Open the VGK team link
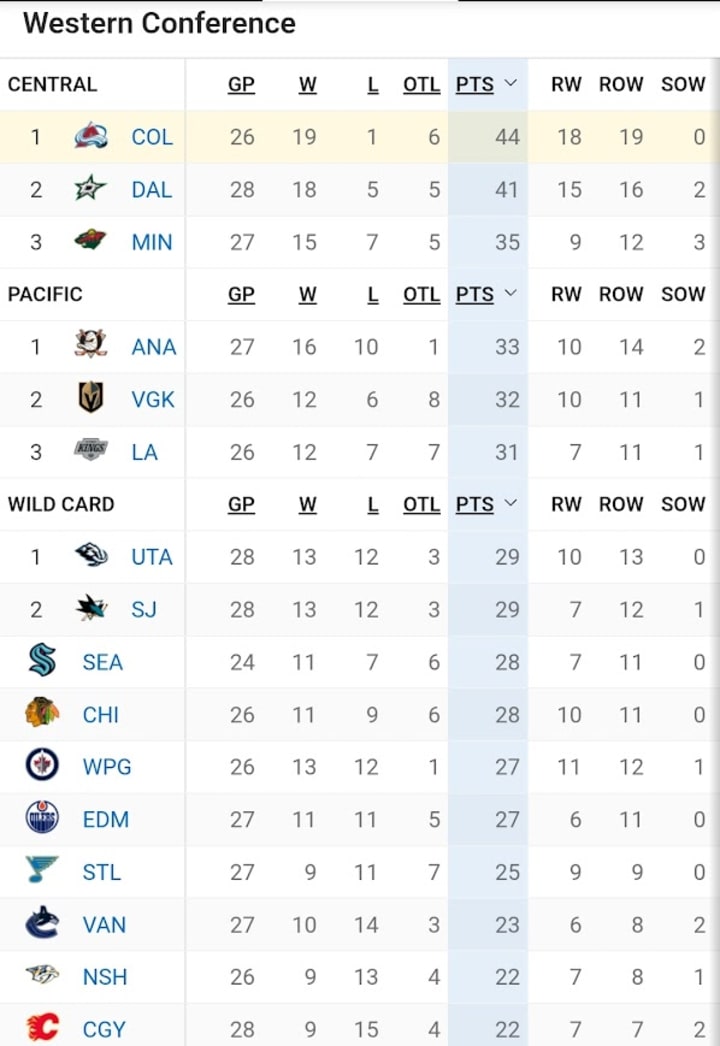The height and width of the screenshot is (1046, 720). pyautogui.click(x=153, y=400)
